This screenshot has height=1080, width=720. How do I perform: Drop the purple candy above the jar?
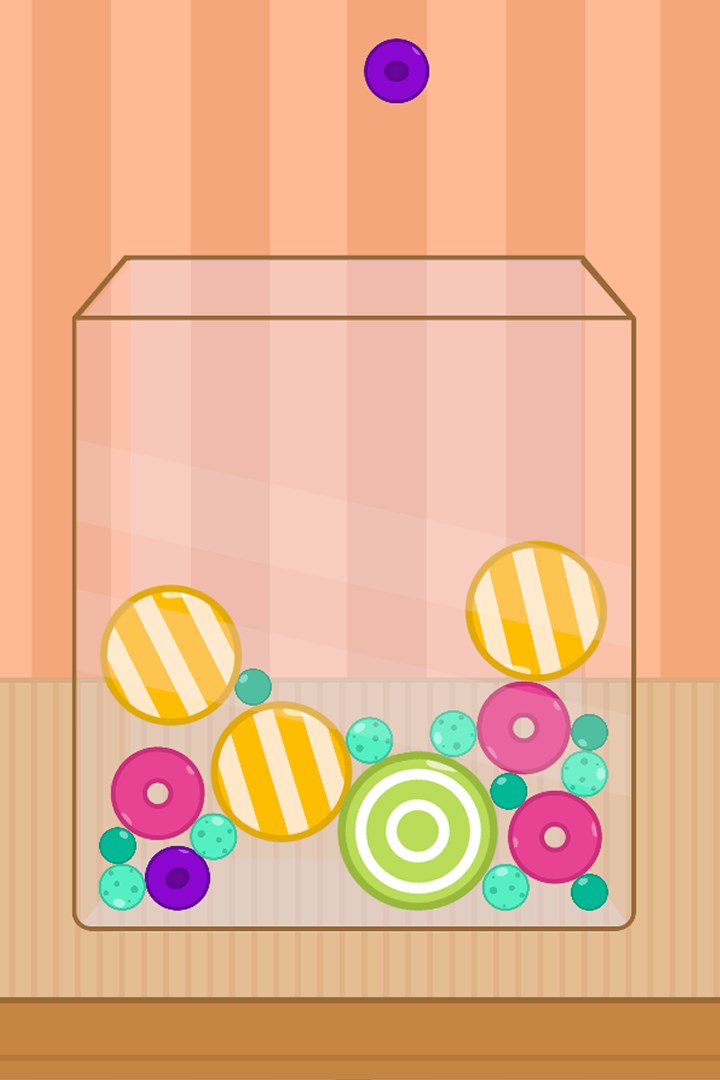tap(396, 71)
